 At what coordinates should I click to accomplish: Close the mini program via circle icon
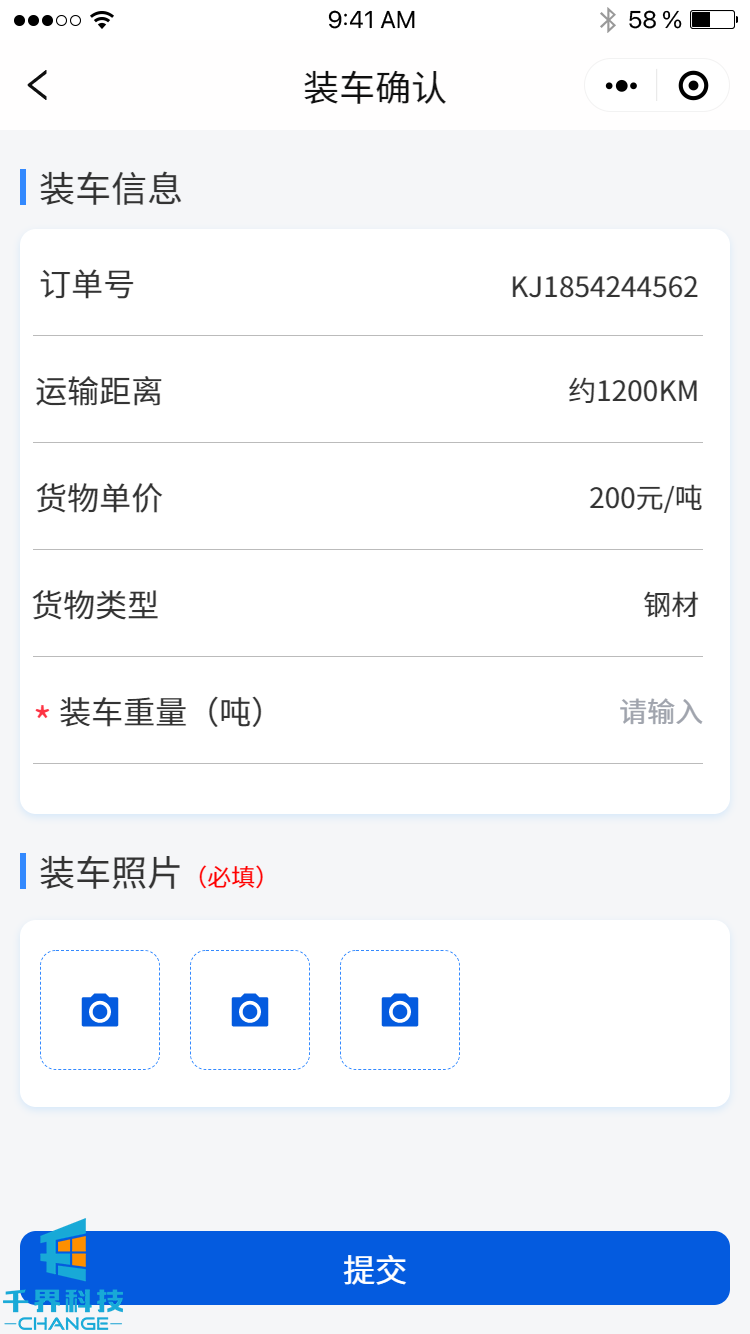(x=693, y=86)
